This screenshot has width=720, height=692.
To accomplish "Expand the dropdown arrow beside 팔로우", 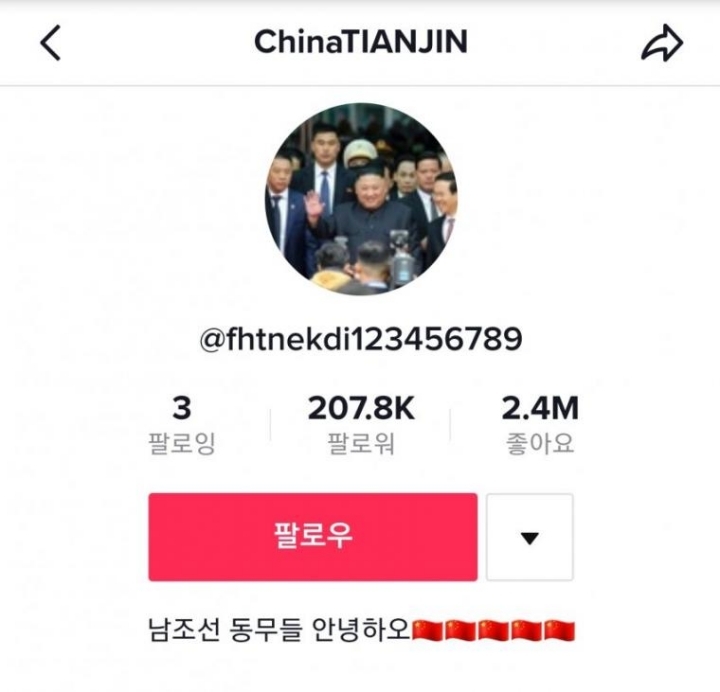I will click(530, 537).
